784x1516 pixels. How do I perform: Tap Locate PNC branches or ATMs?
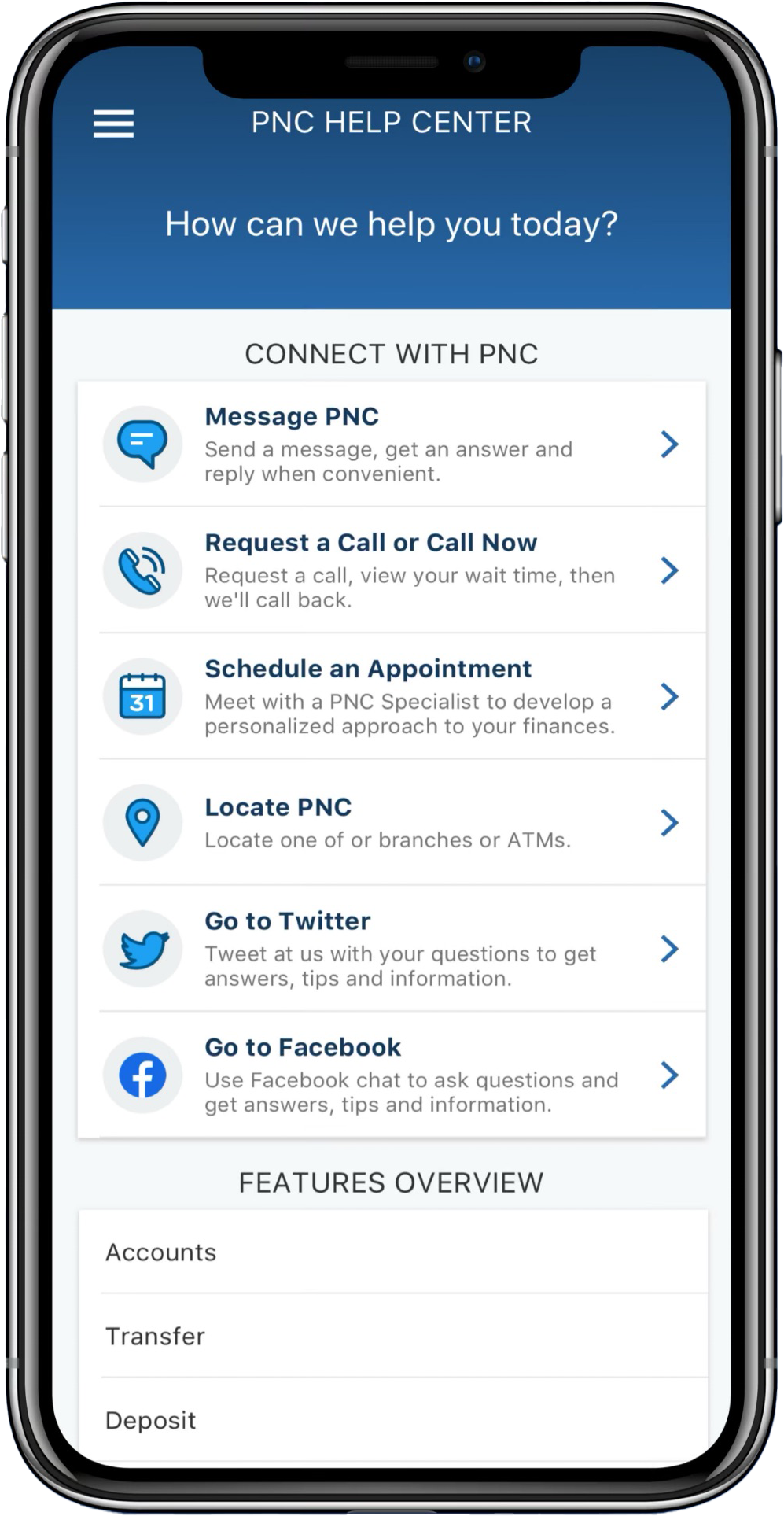(392, 822)
